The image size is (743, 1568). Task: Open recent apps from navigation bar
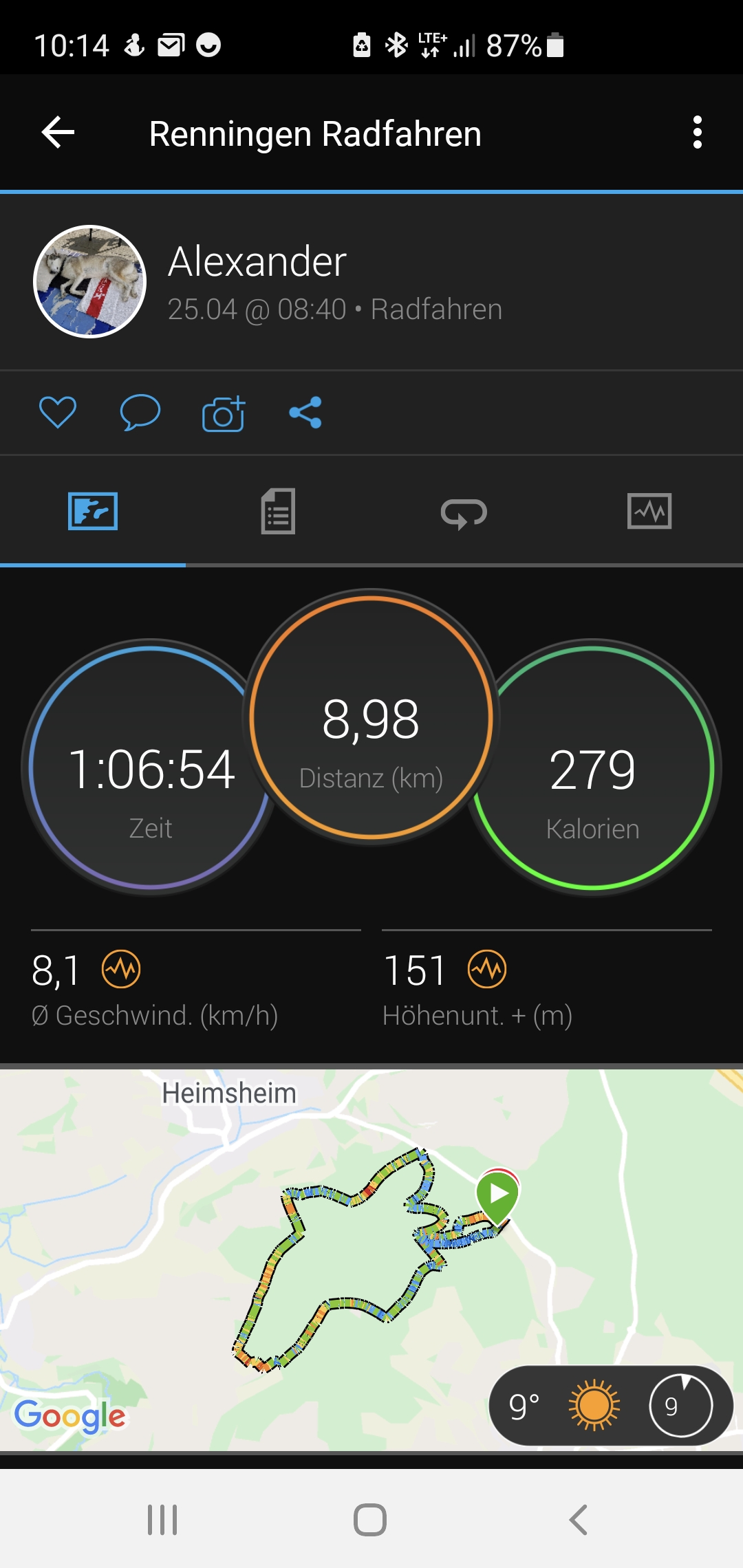coord(162,1520)
